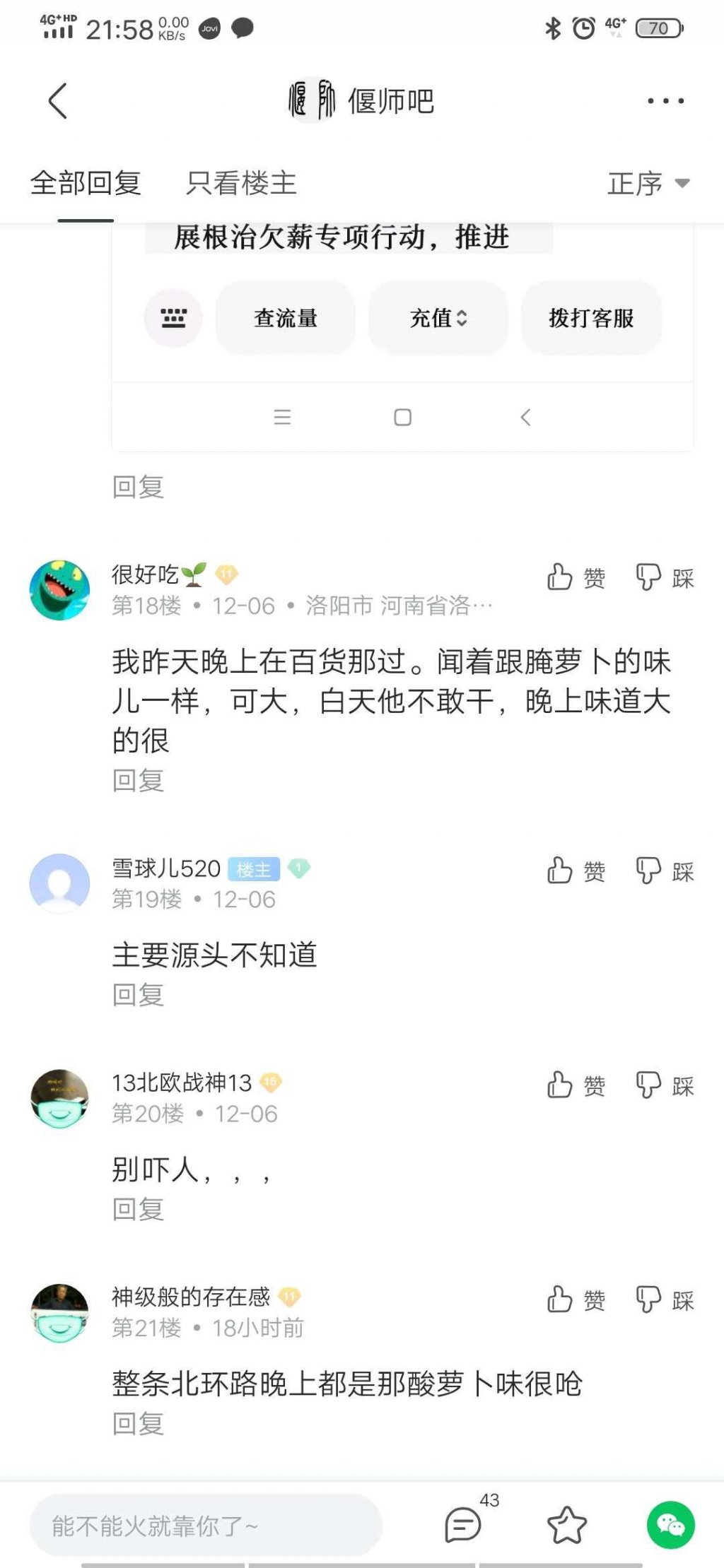Reply to 主要源头不知道 comment
The height and width of the screenshot is (1568, 724).
[138, 995]
